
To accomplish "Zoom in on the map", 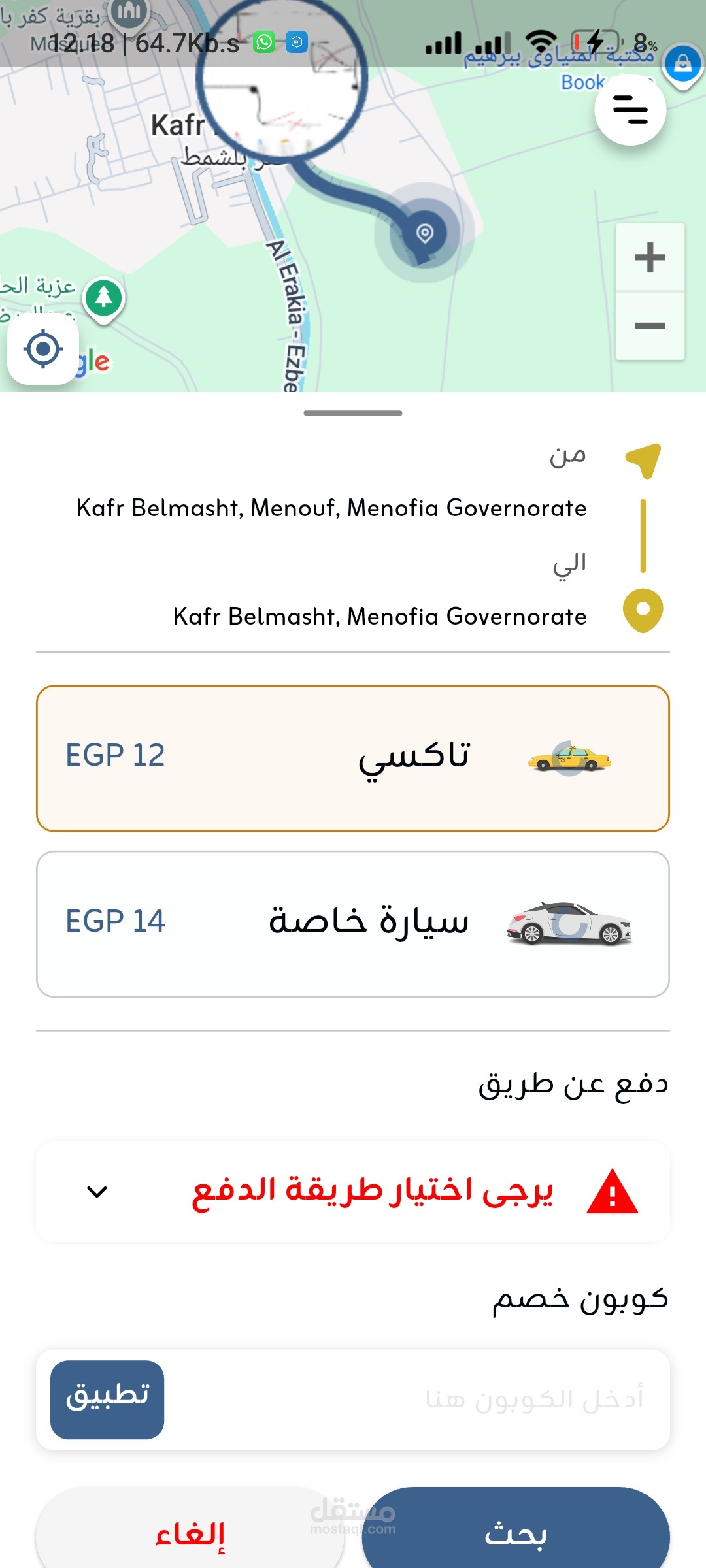I will (x=650, y=257).
